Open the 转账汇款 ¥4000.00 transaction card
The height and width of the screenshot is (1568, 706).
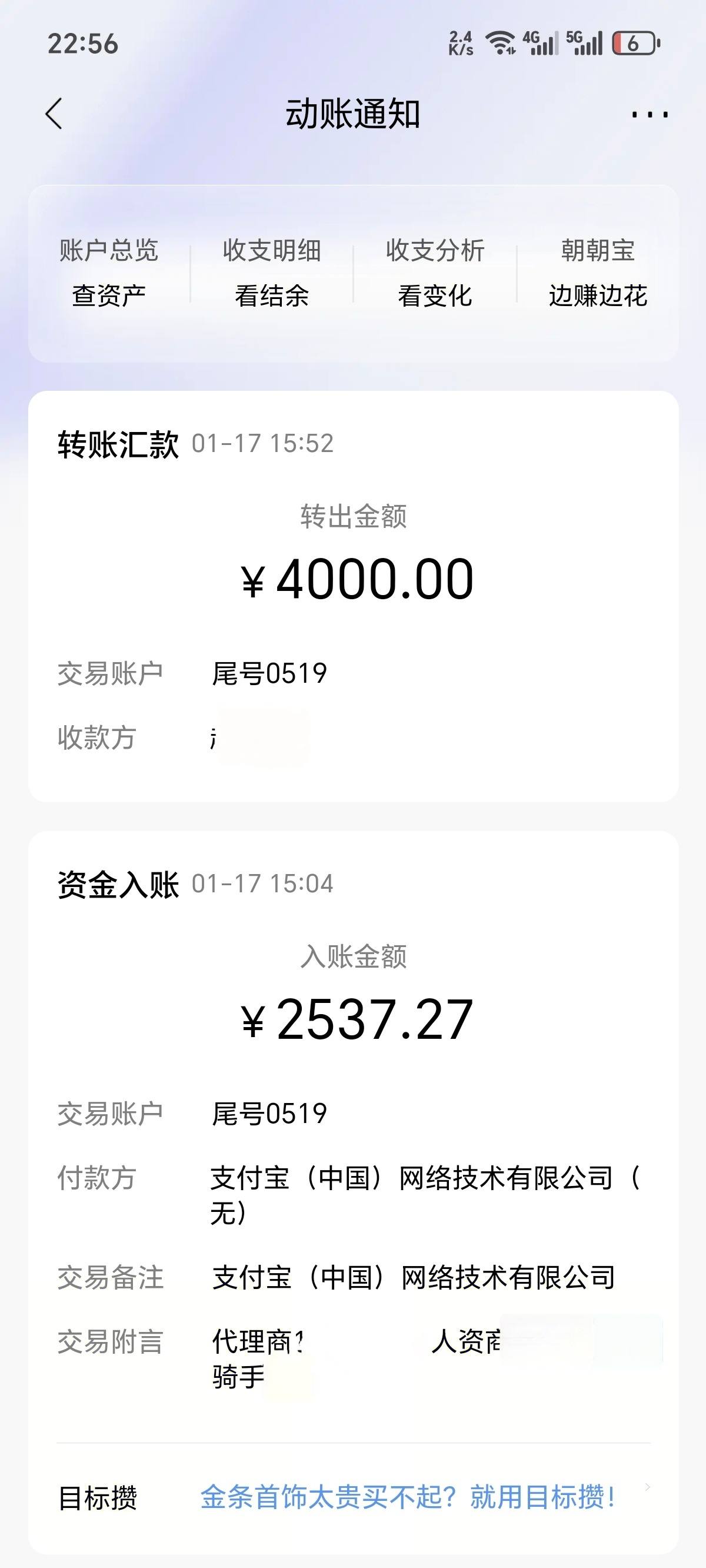coord(353,596)
